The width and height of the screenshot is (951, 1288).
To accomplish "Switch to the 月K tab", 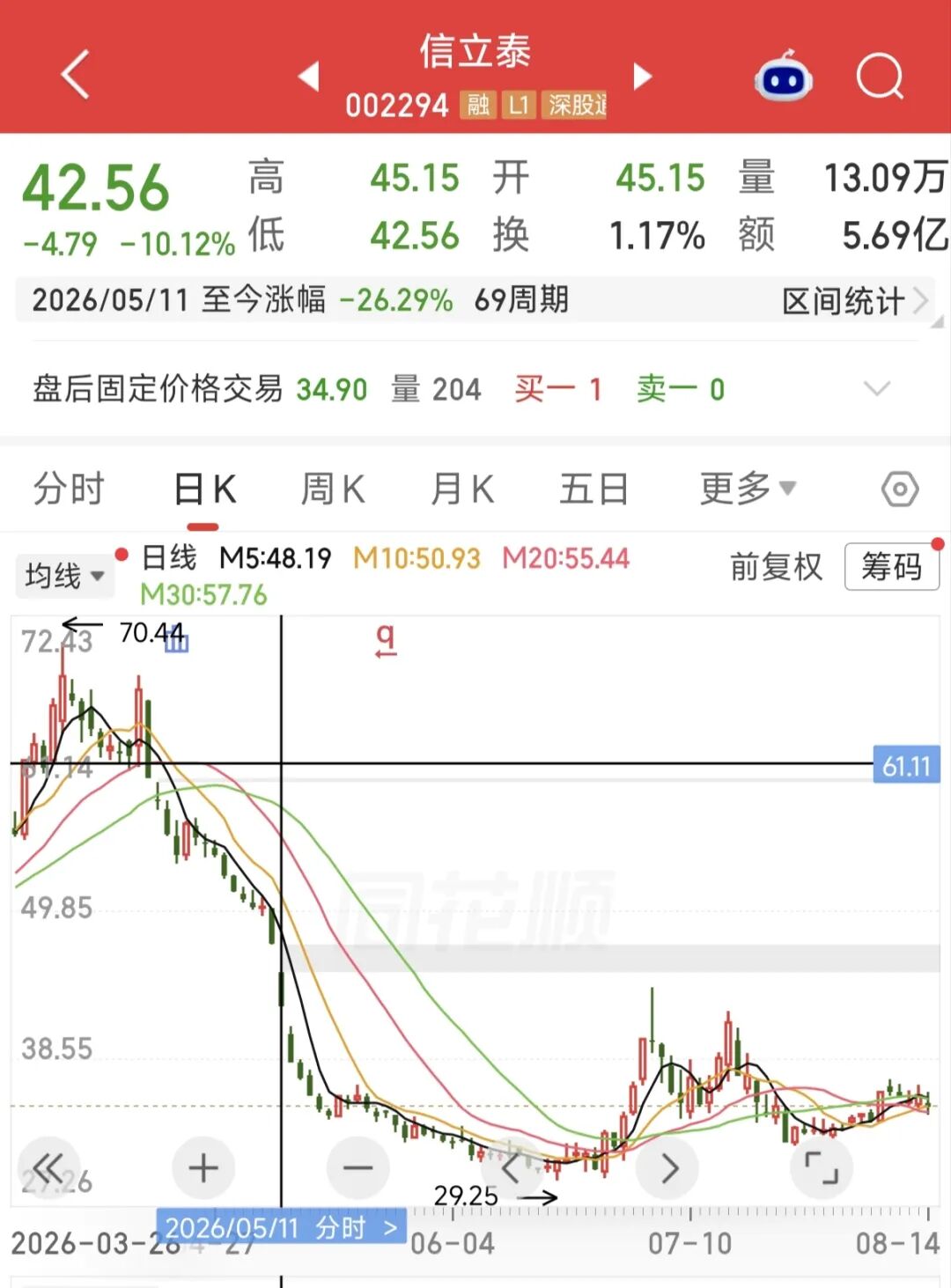I will (462, 489).
